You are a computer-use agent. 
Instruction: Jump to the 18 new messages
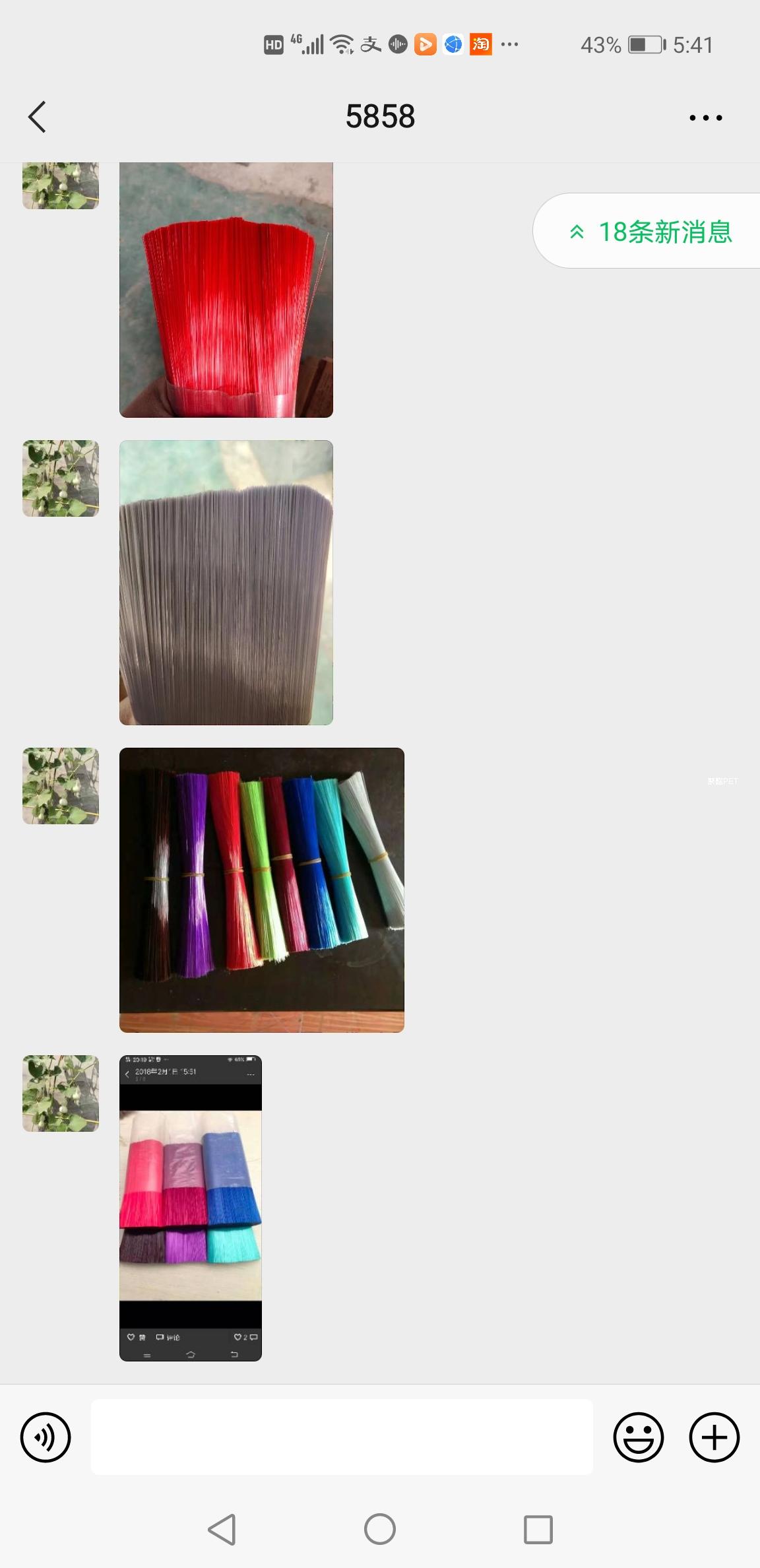coord(650,232)
